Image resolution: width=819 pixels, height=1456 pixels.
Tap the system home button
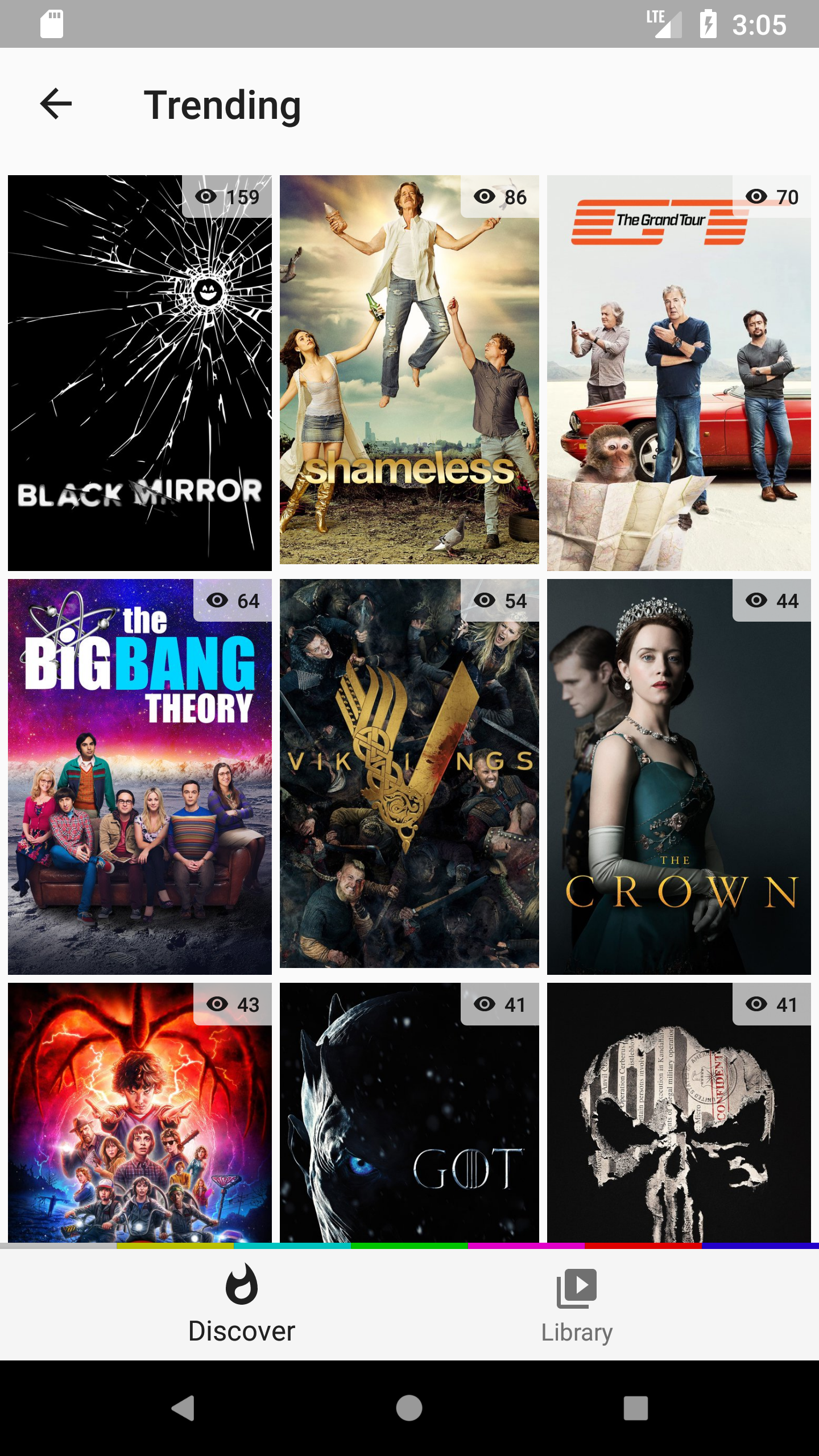pos(409,1408)
